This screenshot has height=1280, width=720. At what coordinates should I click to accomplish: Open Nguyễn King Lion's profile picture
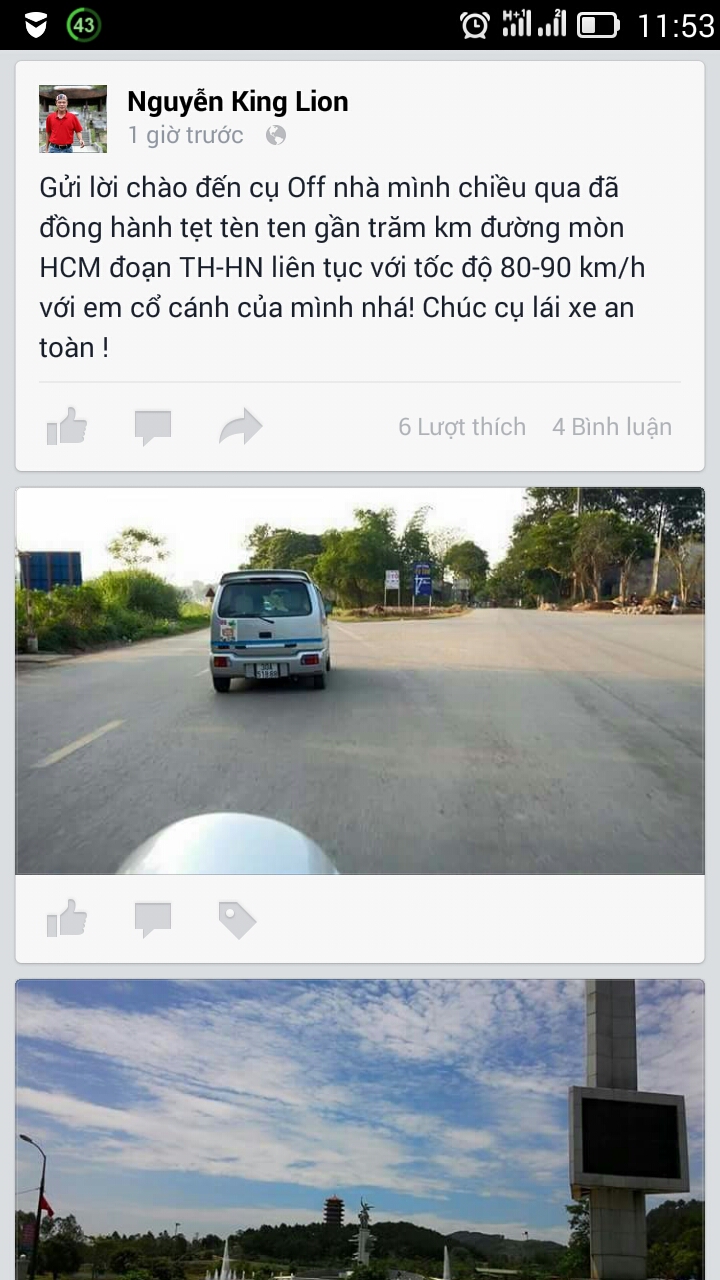click(x=72, y=119)
